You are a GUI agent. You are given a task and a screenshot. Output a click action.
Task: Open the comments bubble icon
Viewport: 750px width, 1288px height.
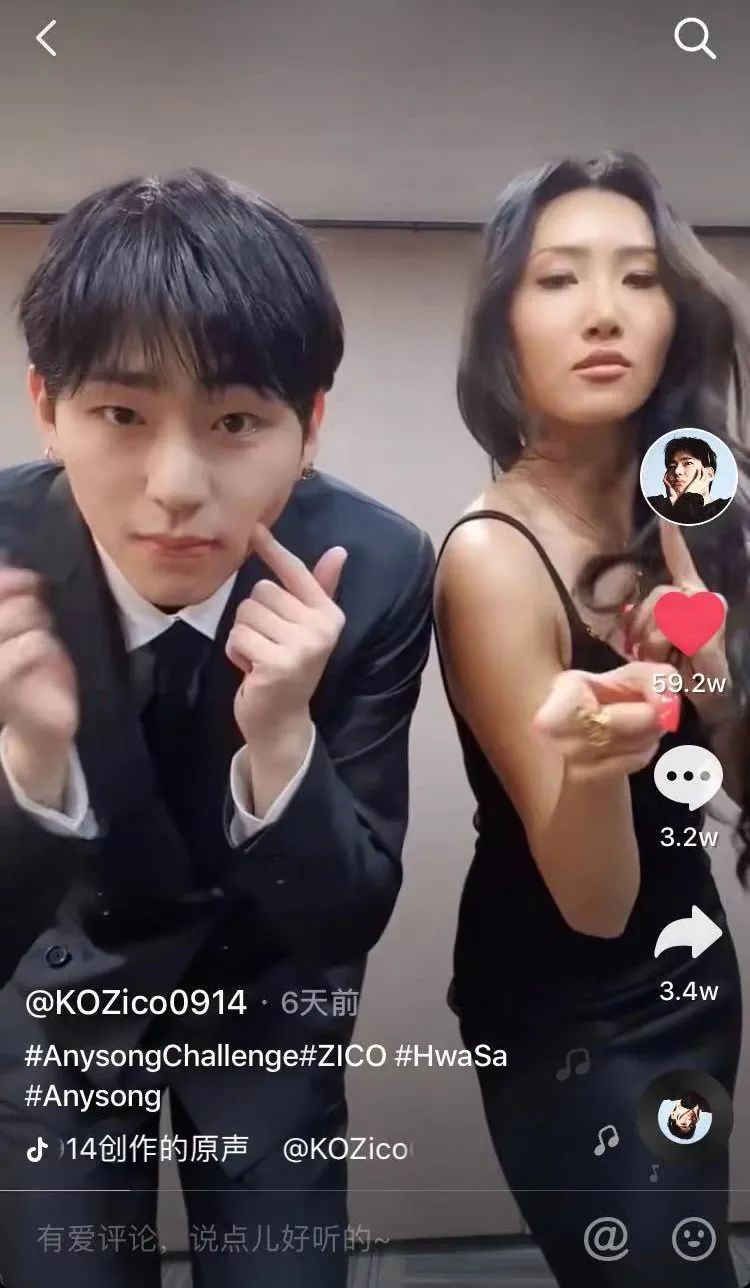coord(688,779)
